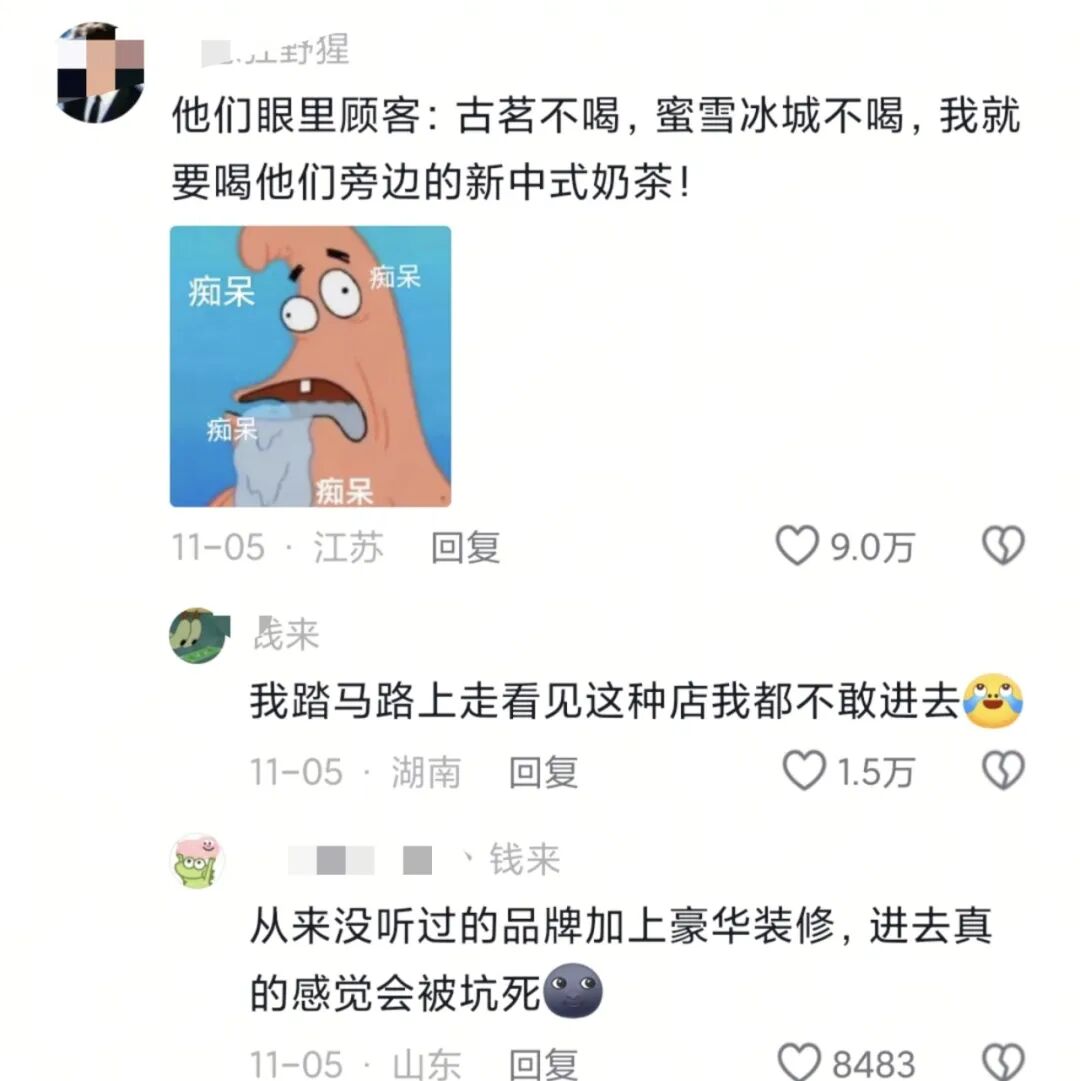Like the reply about 豪华装修
This screenshot has height=1081, width=1080.
click(x=798, y=1062)
